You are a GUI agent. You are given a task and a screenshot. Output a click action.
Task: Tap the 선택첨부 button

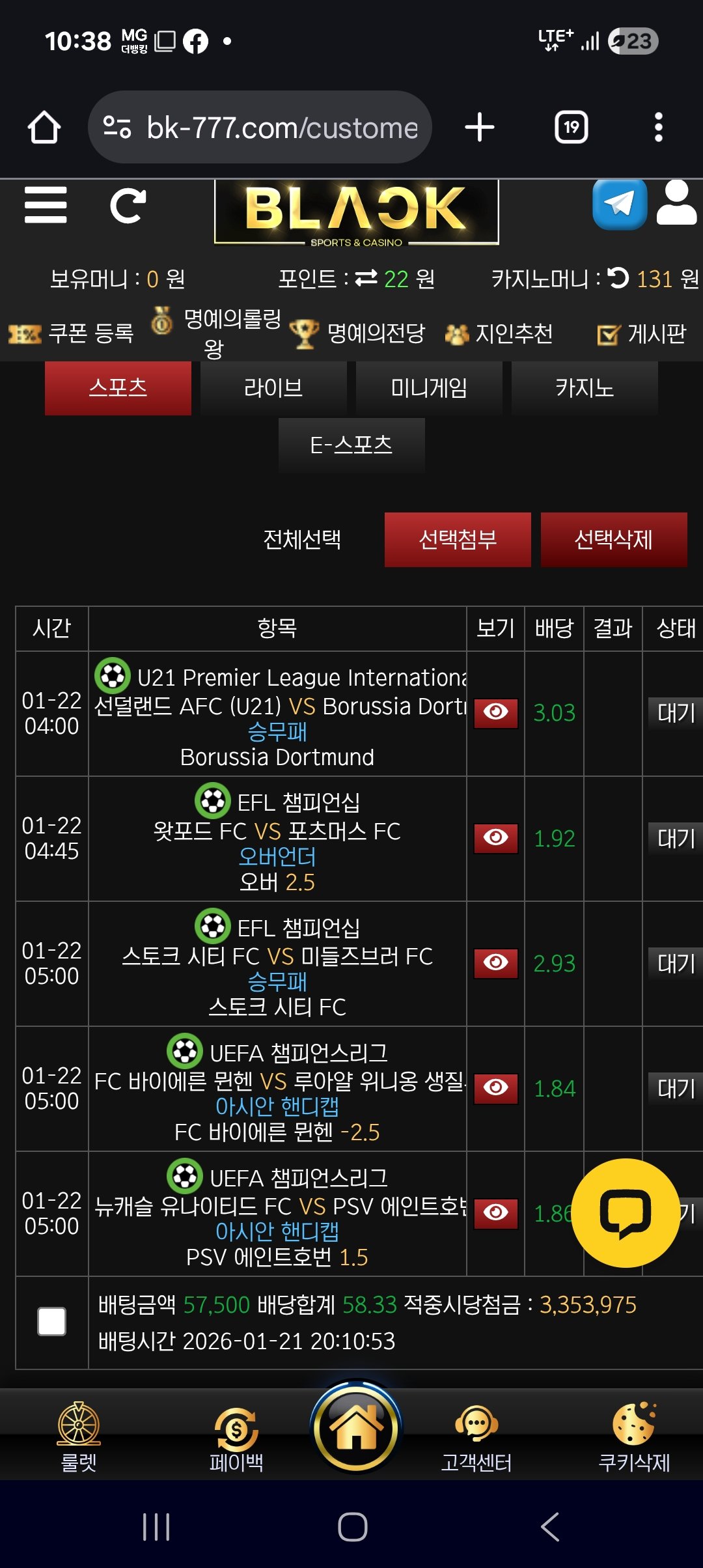[x=458, y=539]
